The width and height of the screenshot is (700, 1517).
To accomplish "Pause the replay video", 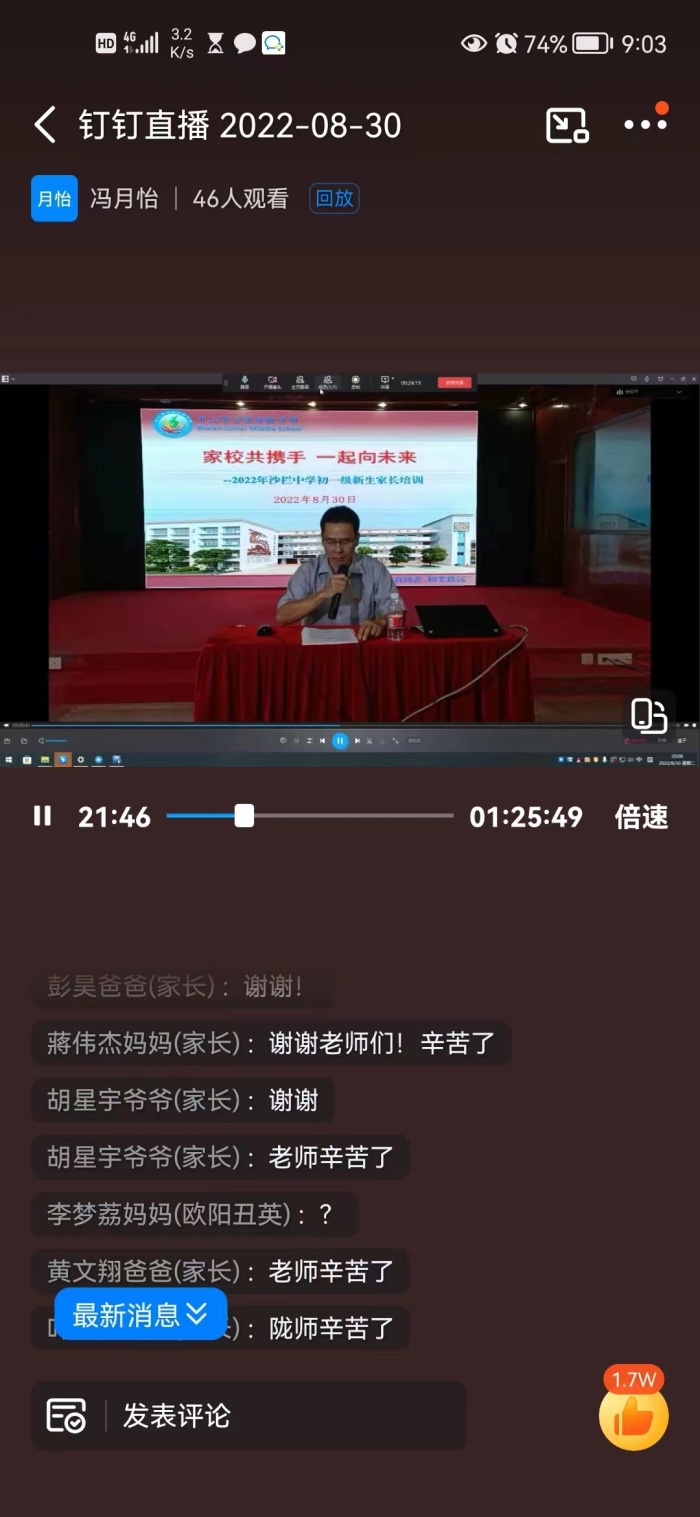I will (42, 816).
